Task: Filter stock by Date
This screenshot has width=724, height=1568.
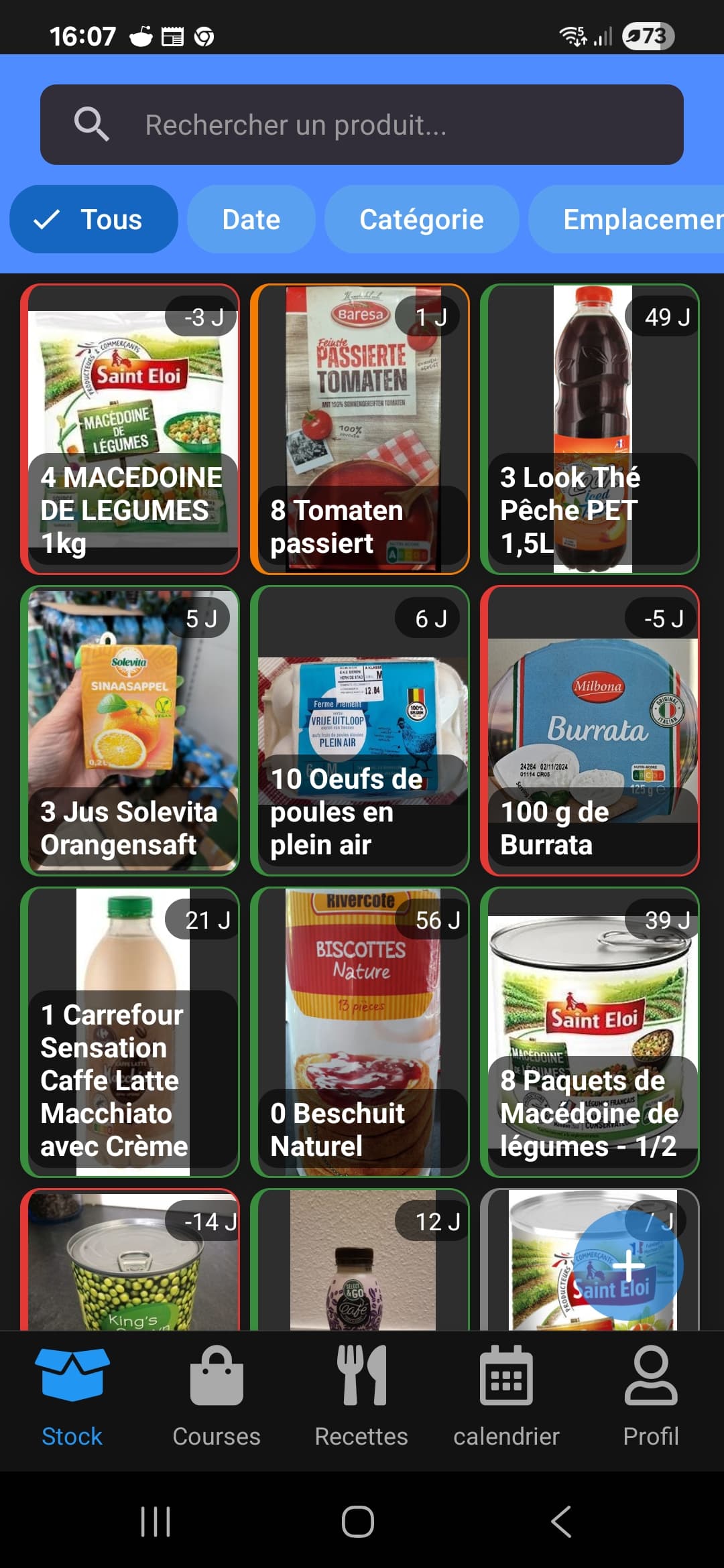Action: 251,219
